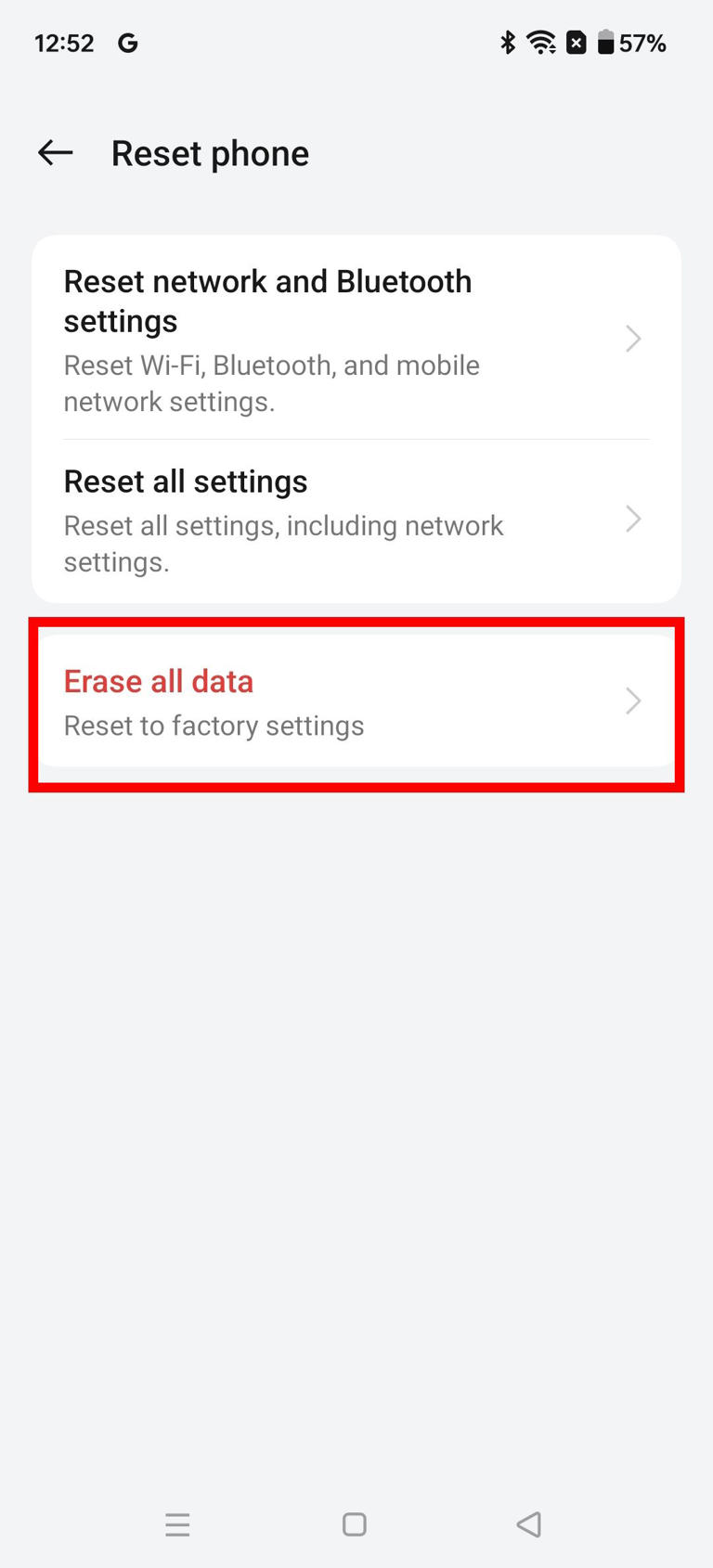The image size is (713, 1568).
Task: Tap the Bluetooth status bar icon
Action: (508, 43)
